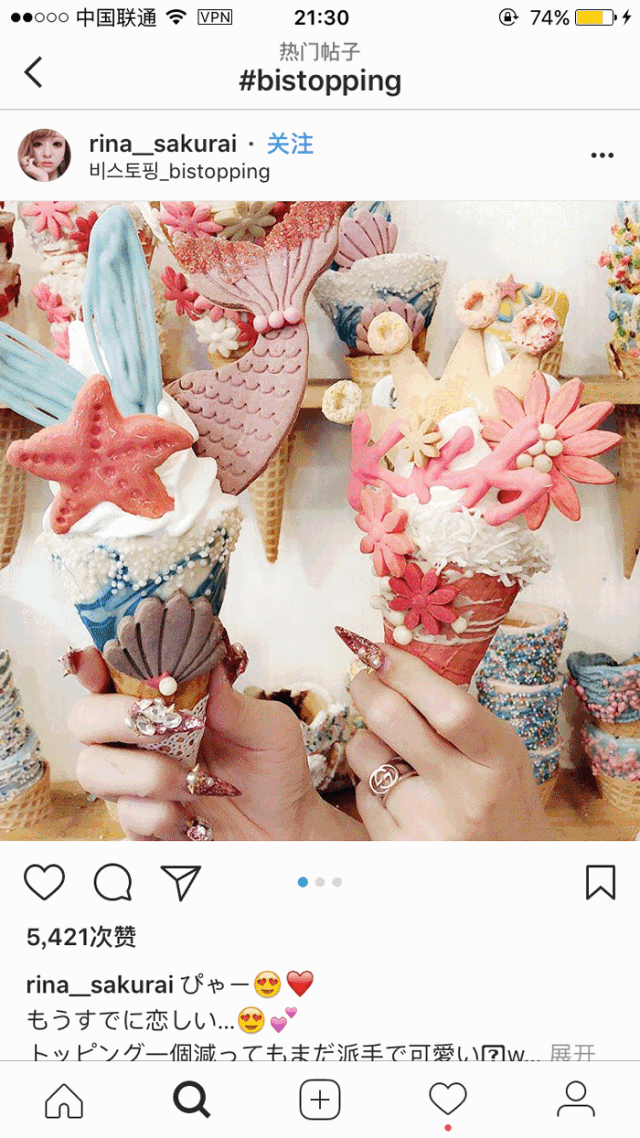Open the post's three-dot options menu
The height and width of the screenshot is (1138, 640).
click(602, 155)
